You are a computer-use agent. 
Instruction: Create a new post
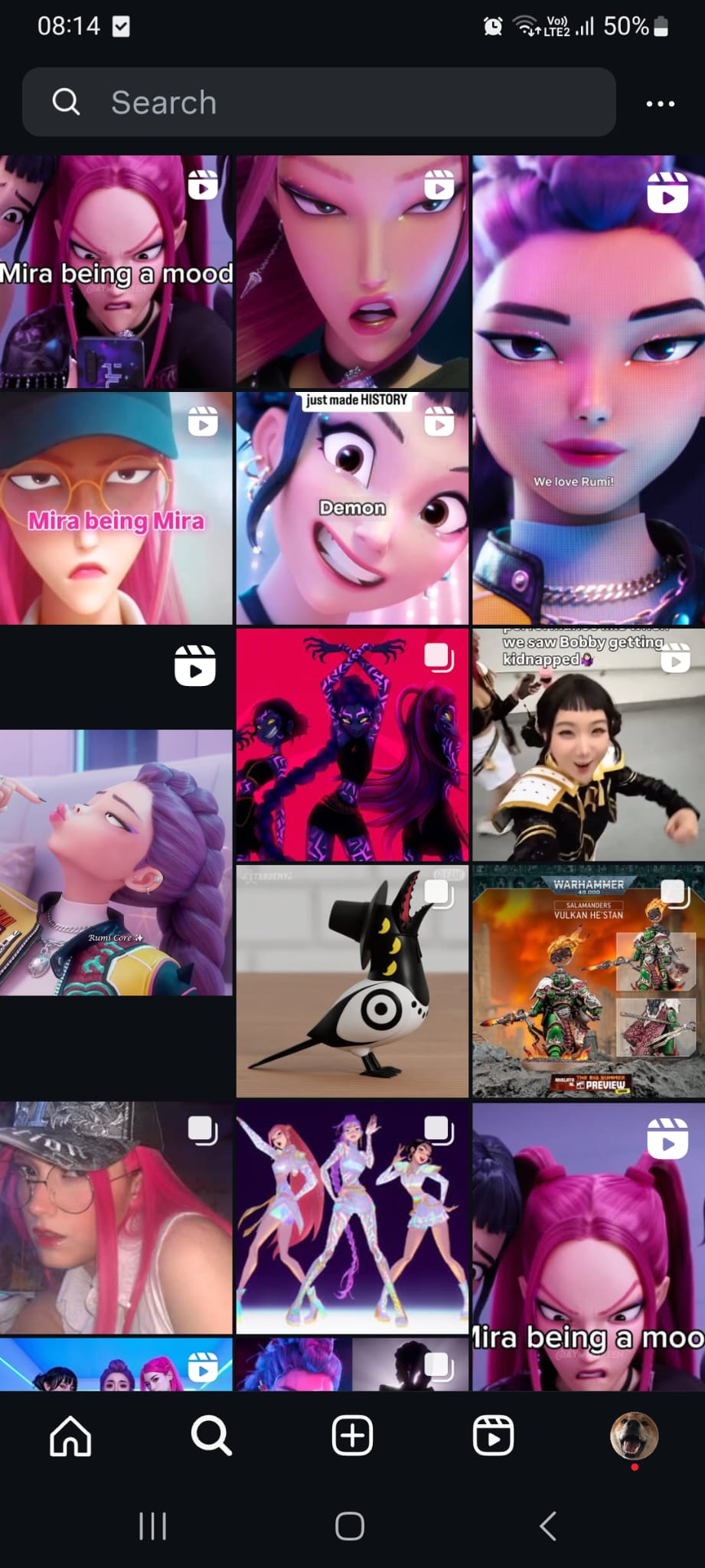pyautogui.click(x=352, y=1436)
